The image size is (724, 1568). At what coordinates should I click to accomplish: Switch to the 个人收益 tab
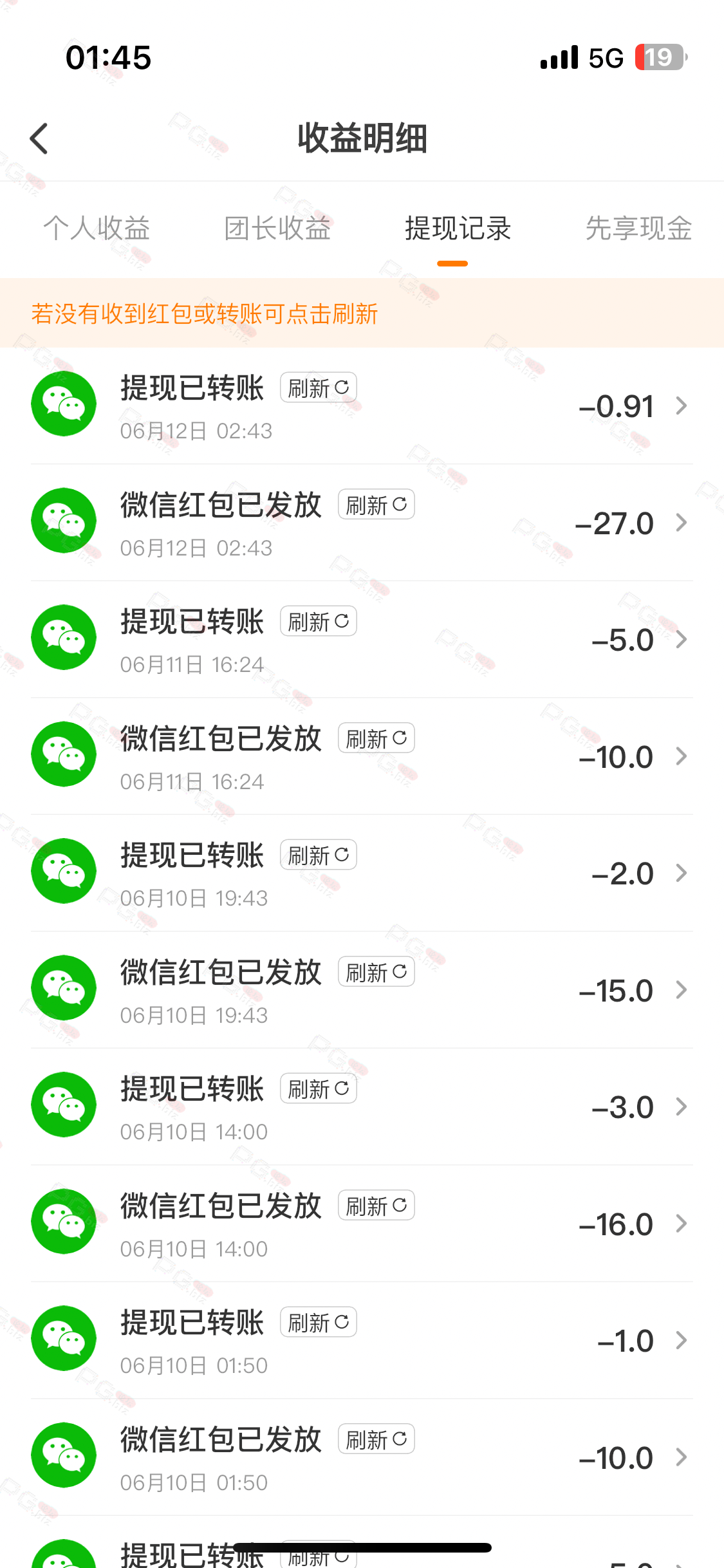[x=97, y=229]
